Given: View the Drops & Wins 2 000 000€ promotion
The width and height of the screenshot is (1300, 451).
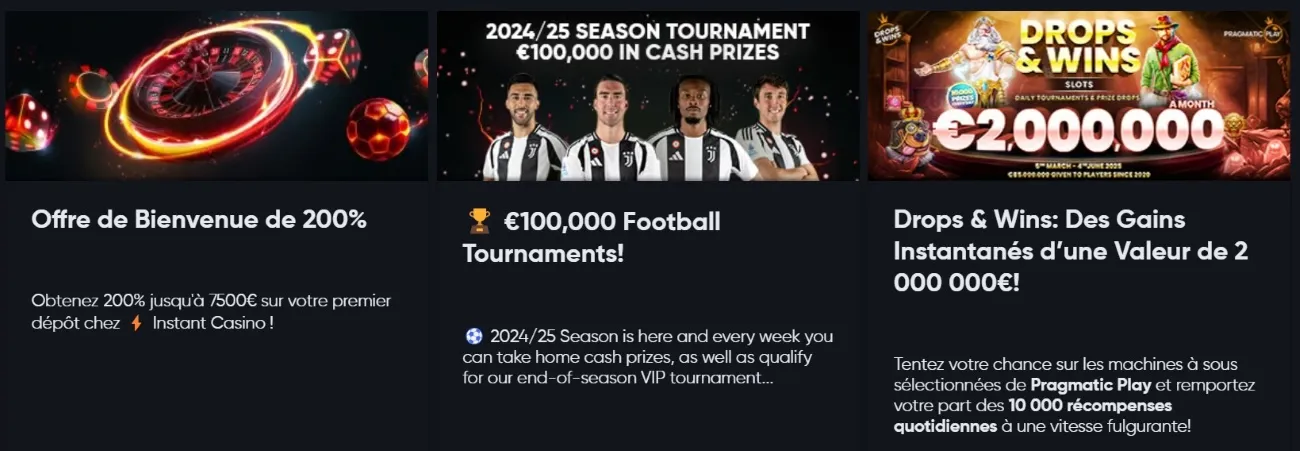Looking at the screenshot, I should tap(1070, 250).
